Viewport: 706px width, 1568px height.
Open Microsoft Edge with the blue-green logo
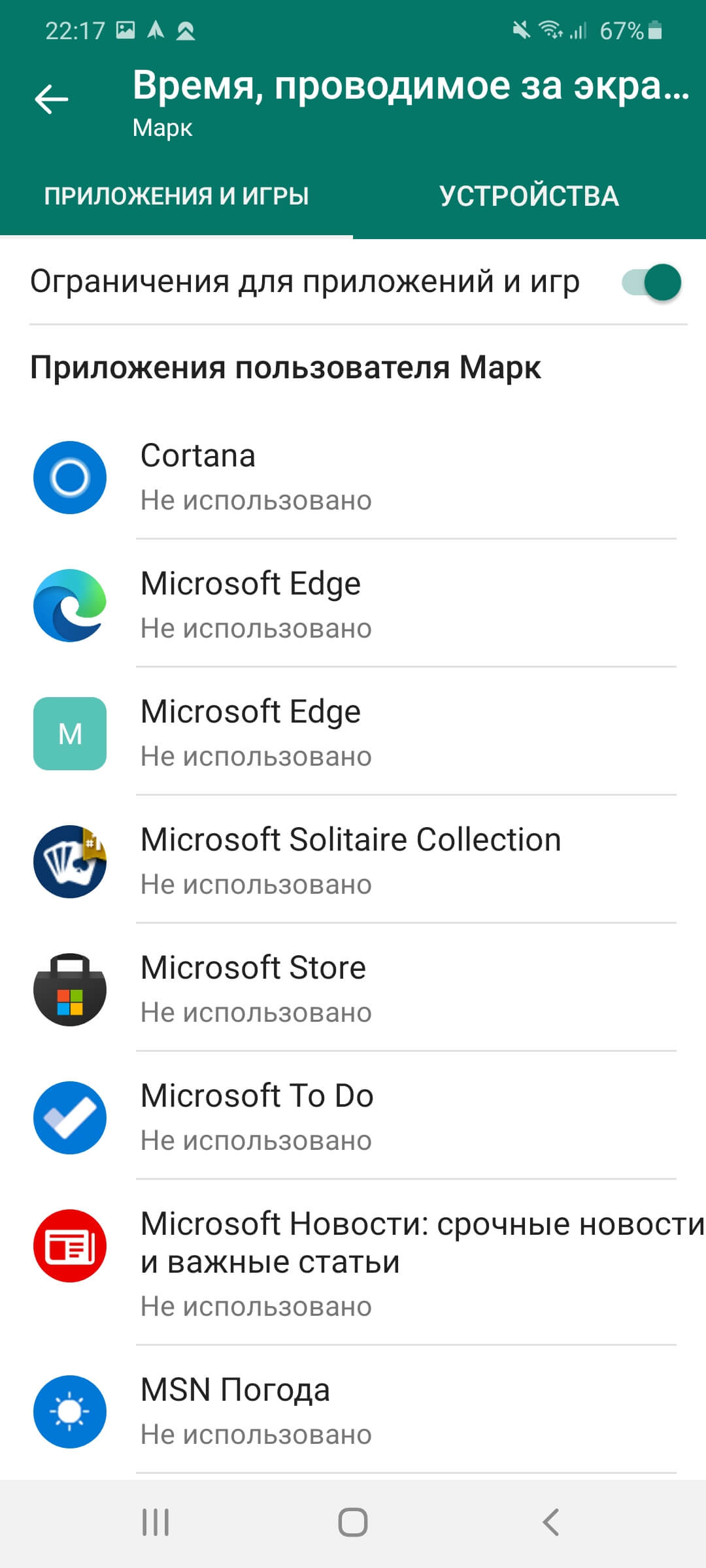pyautogui.click(x=353, y=605)
